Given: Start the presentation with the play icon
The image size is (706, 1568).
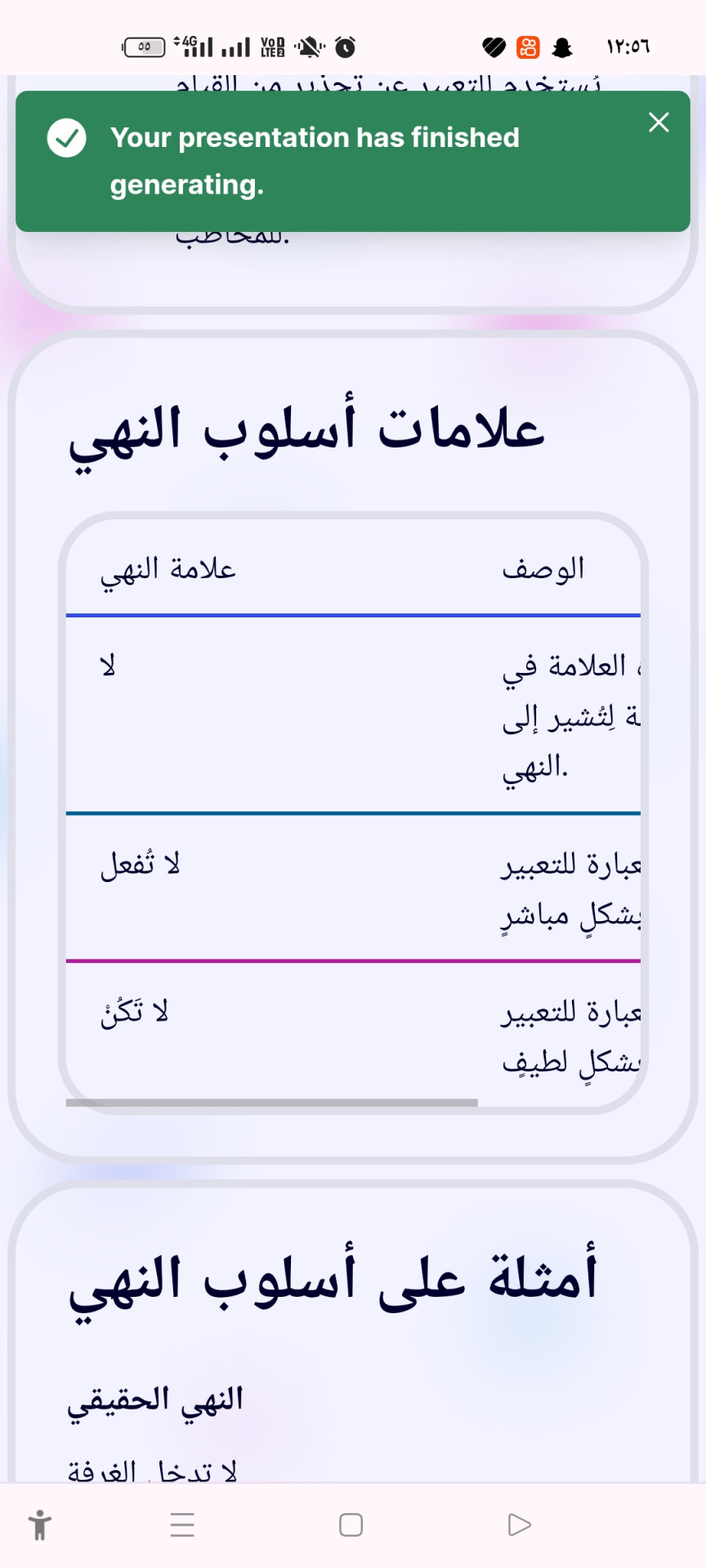Looking at the screenshot, I should (x=520, y=1525).
